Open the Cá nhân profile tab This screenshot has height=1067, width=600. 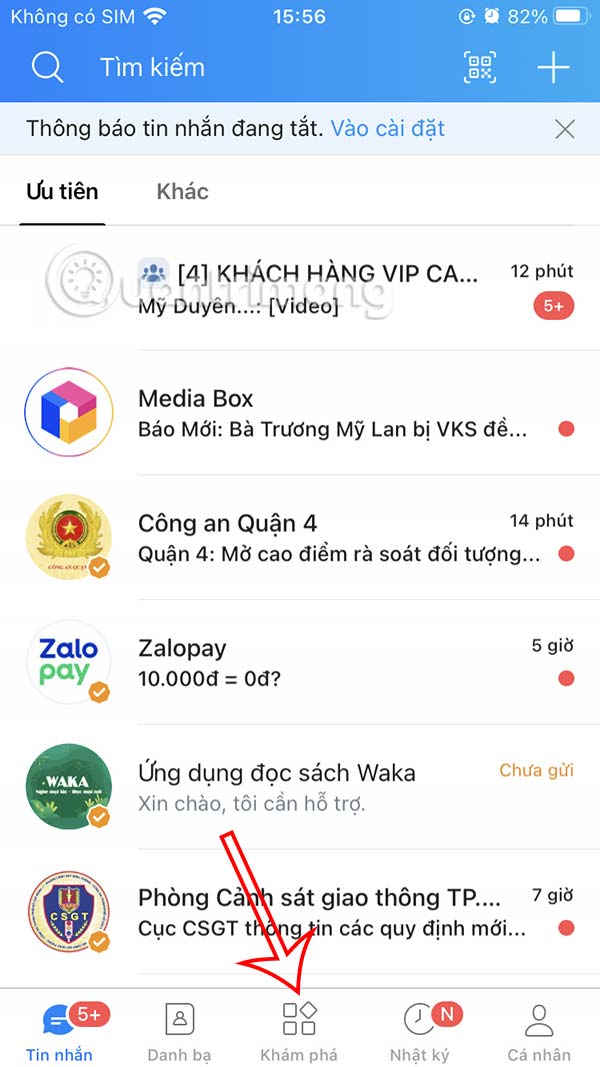[x=539, y=1030]
